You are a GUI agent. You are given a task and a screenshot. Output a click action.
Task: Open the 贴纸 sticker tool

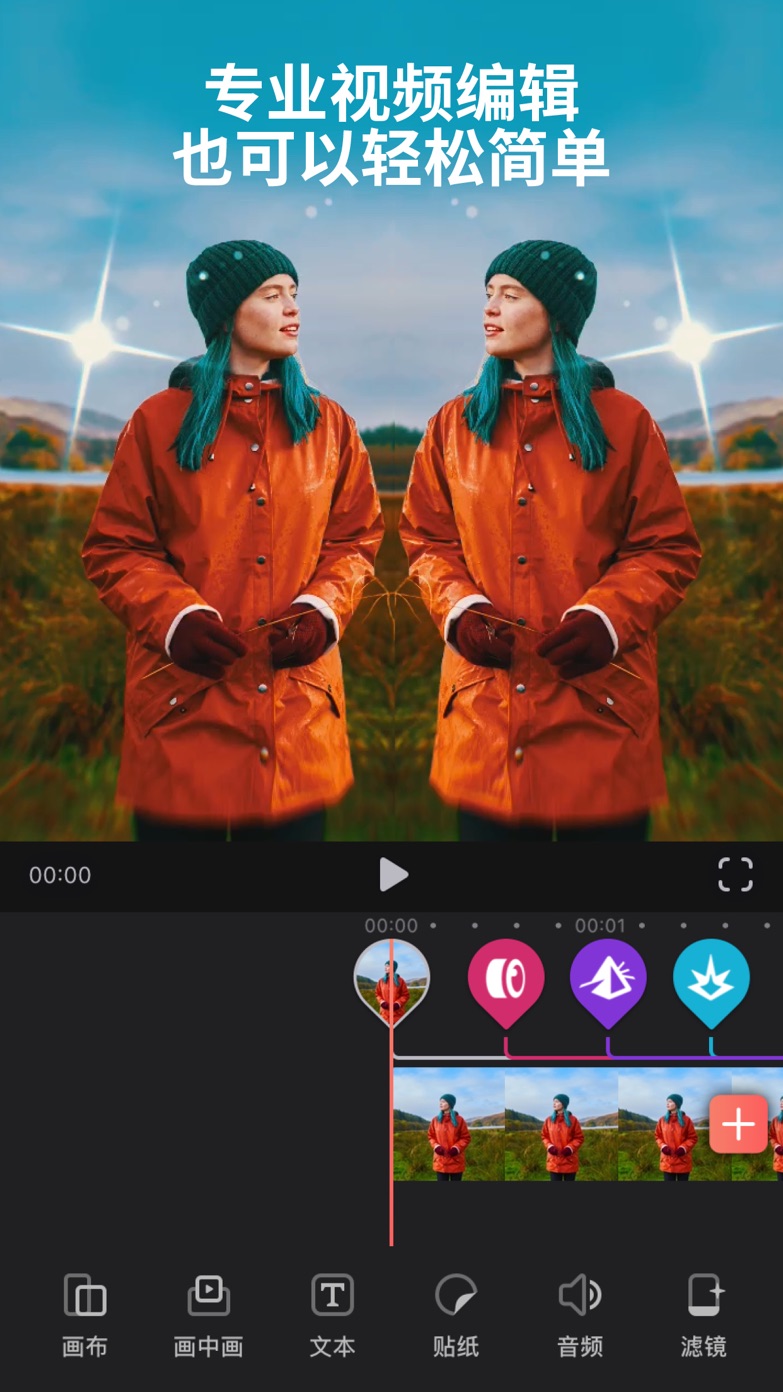(456, 1314)
